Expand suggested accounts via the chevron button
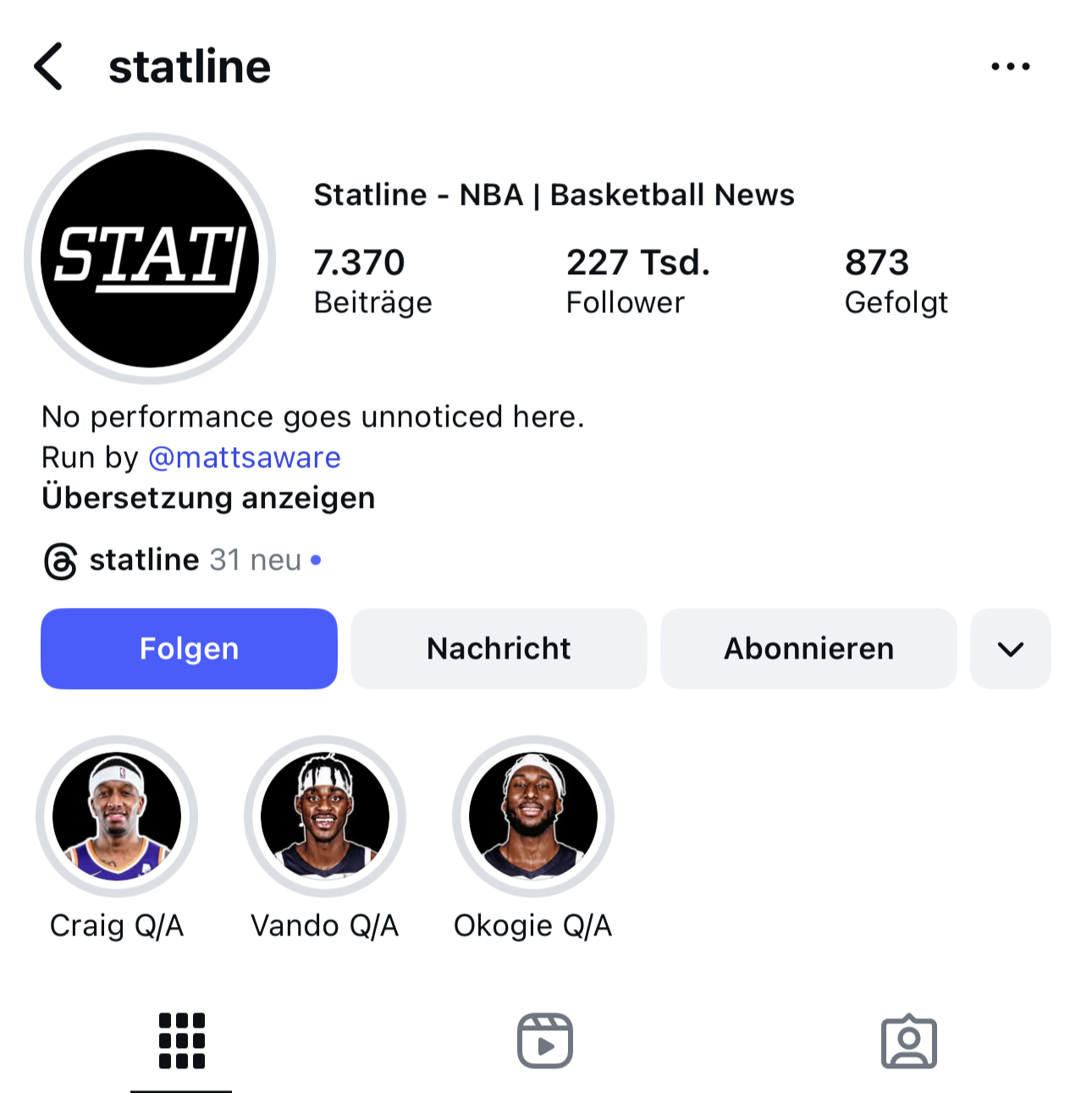Image resolution: width=1092 pixels, height=1093 pixels. [x=1010, y=649]
